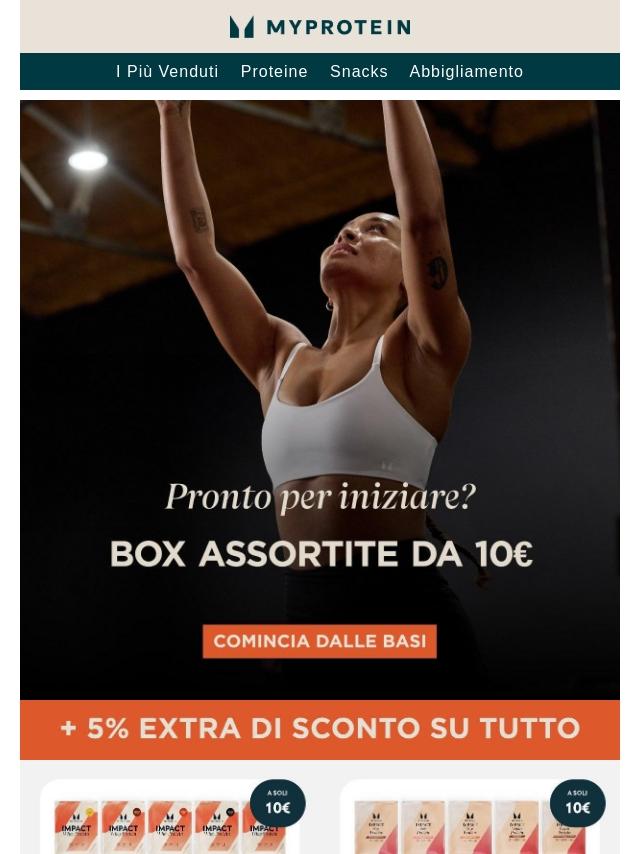
Task: Open the Abbigliamento category
Action: (466, 72)
